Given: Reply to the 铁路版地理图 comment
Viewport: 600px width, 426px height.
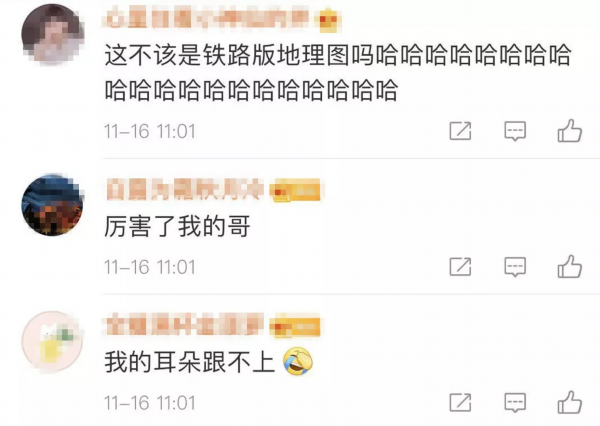Looking at the screenshot, I should coord(515,131).
